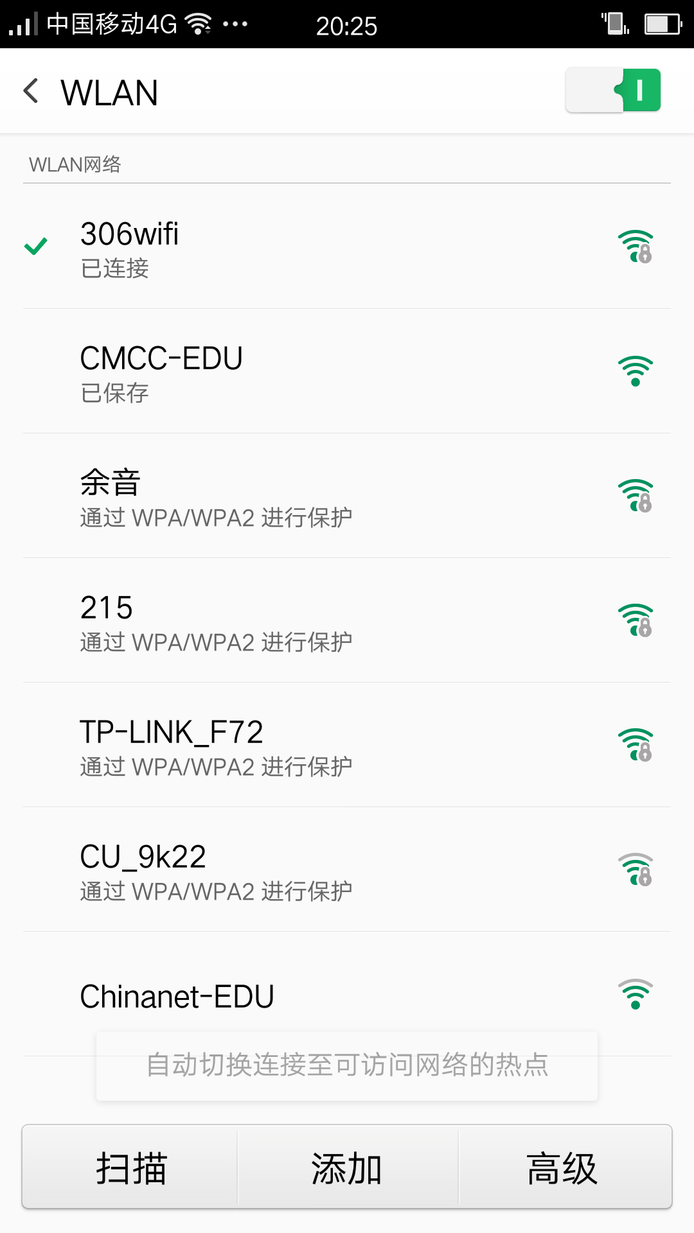694x1233 pixels.
Task: Turn off the WLAN switch
Action: coord(613,91)
